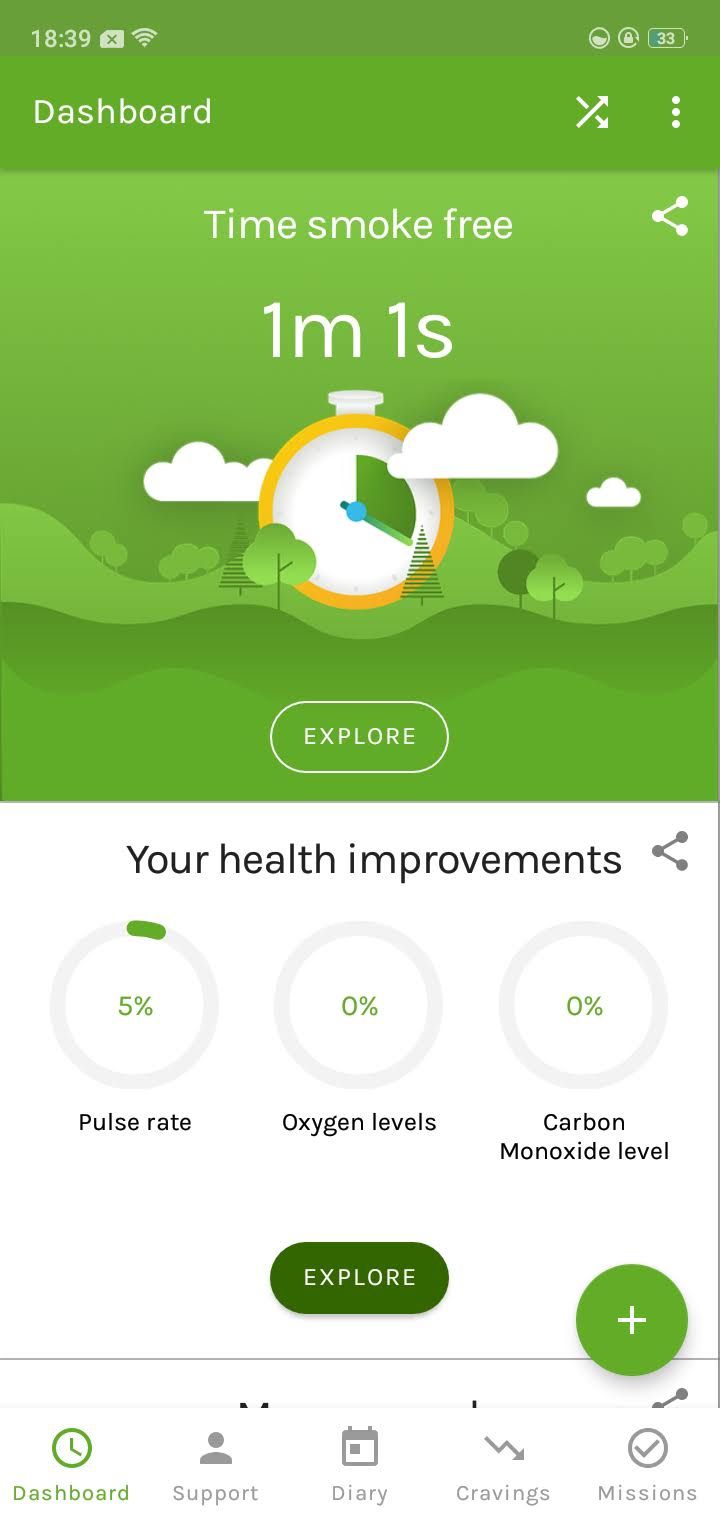
Task: Open the Diary tab
Action: pos(359,1466)
